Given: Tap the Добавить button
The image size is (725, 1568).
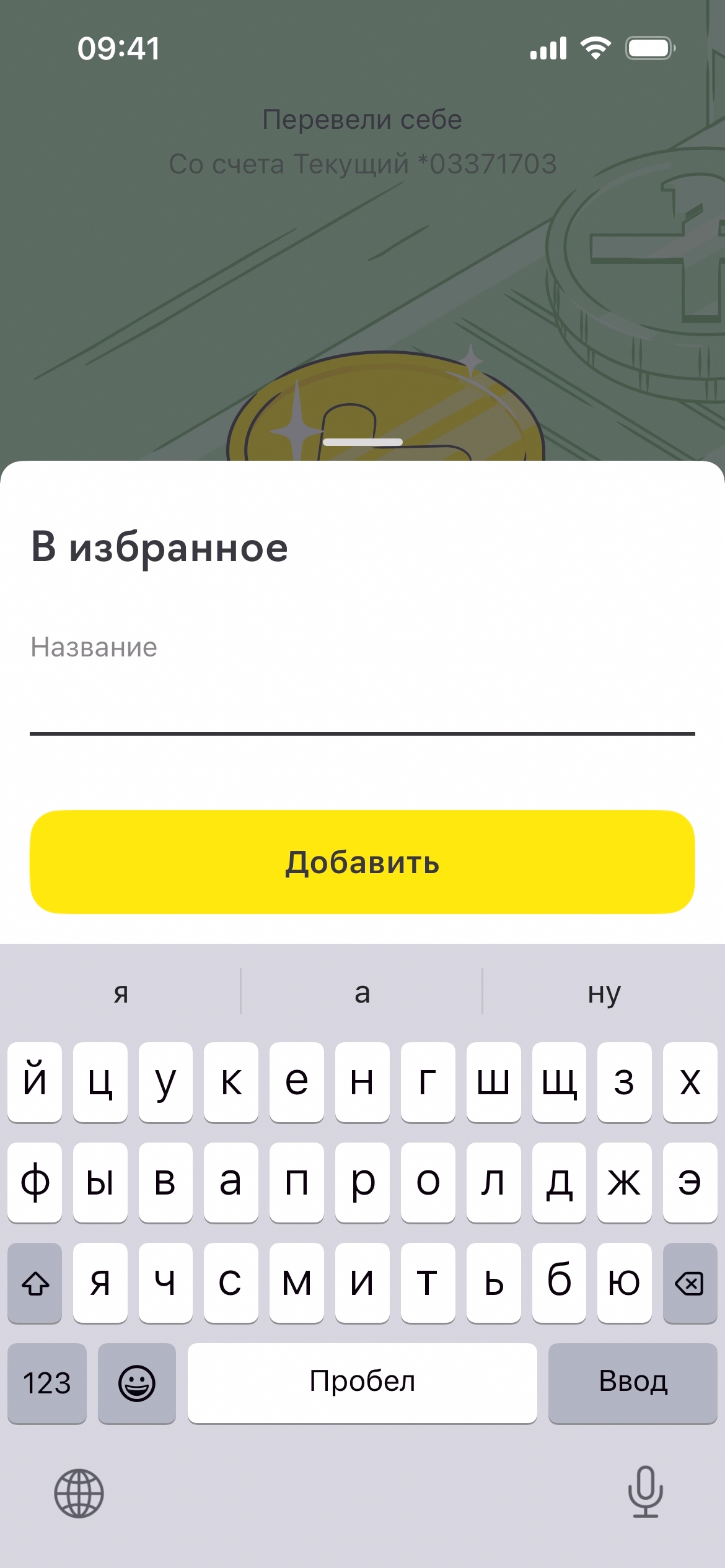Looking at the screenshot, I should (x=362, y=862).
